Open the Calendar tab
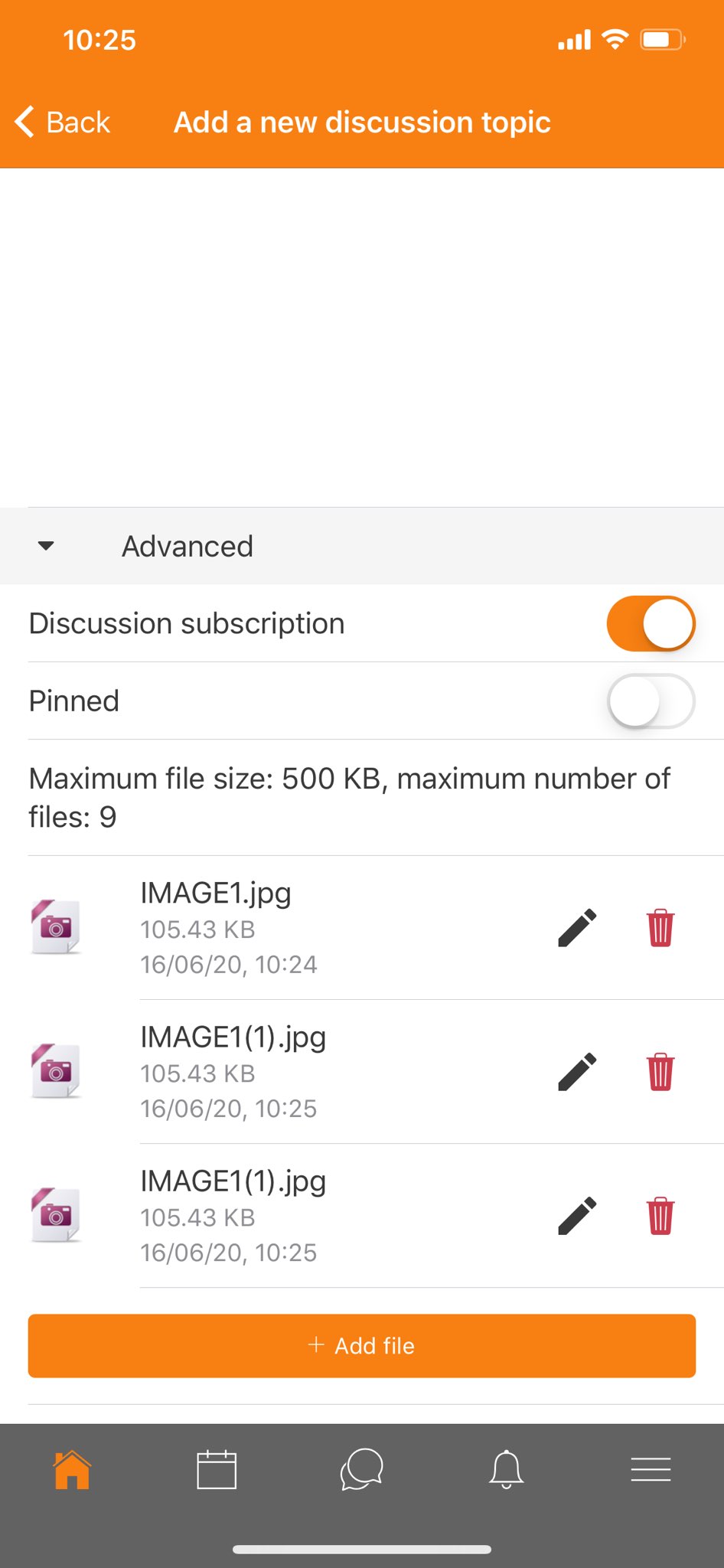Screen dimensions: 724x1568 pyautogui.click(x=217, y=1470)
